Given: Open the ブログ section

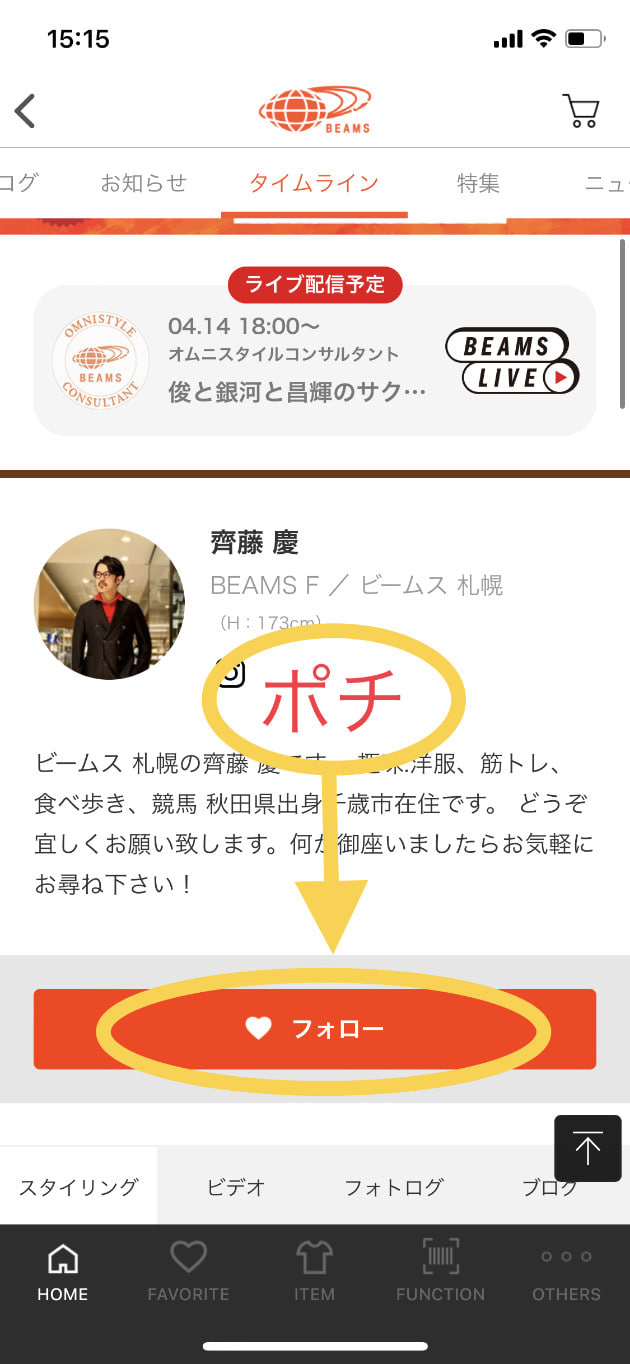Looking at the screenshot, I should tap(549, 1187).
